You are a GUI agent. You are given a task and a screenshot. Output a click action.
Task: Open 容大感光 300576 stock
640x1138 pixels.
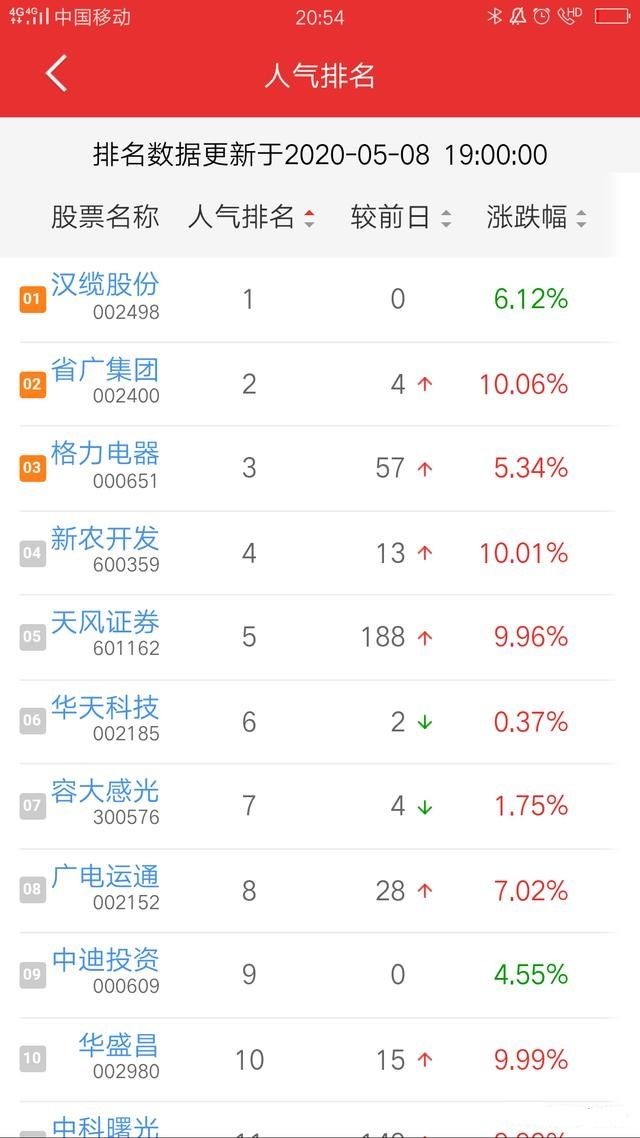click(x=105, y=803)
